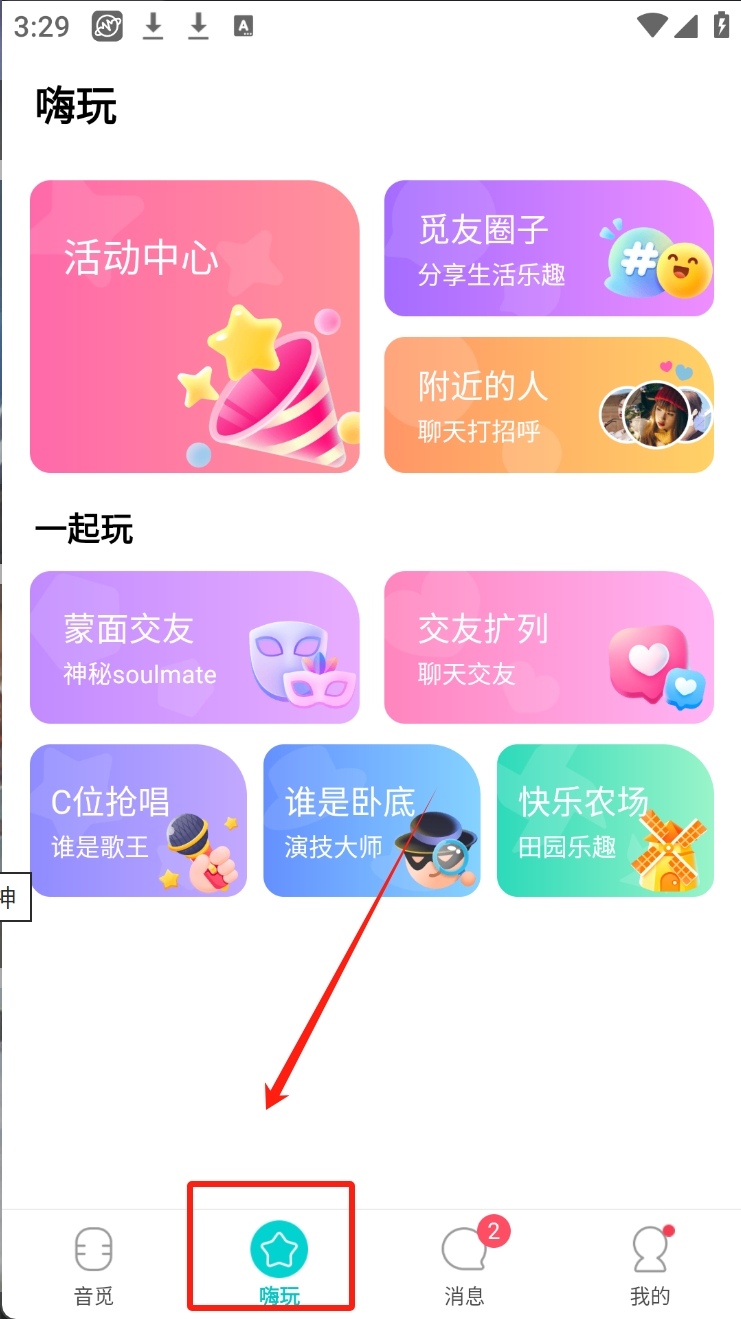Open the 交友扩列 card

tap(548, 647)
